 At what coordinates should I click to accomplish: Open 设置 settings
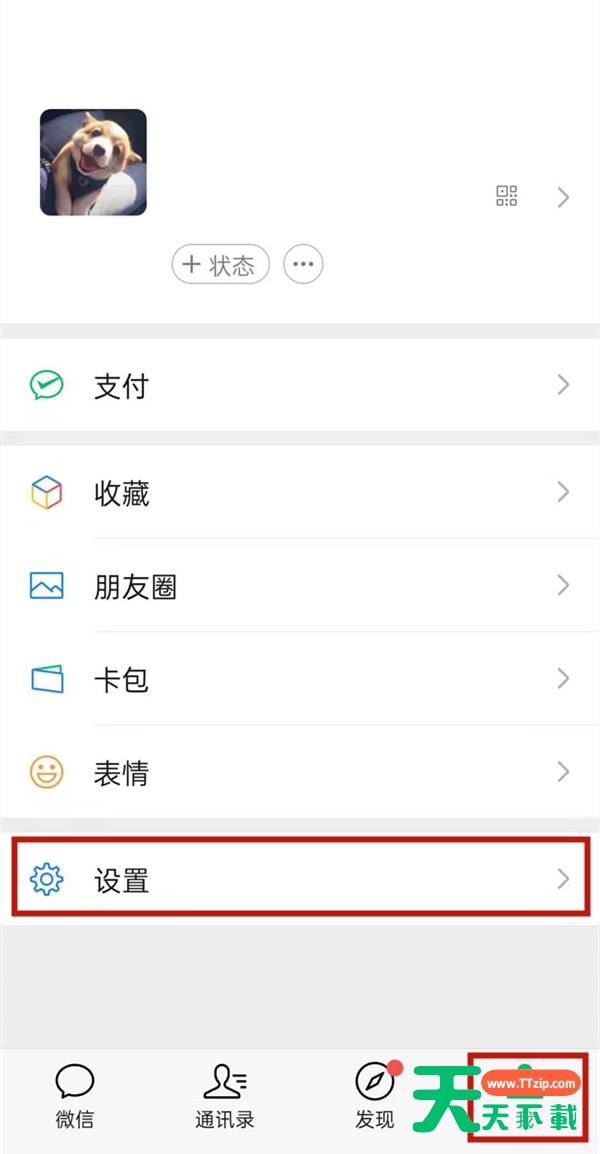pyautogui.click(x=300, y=879)
